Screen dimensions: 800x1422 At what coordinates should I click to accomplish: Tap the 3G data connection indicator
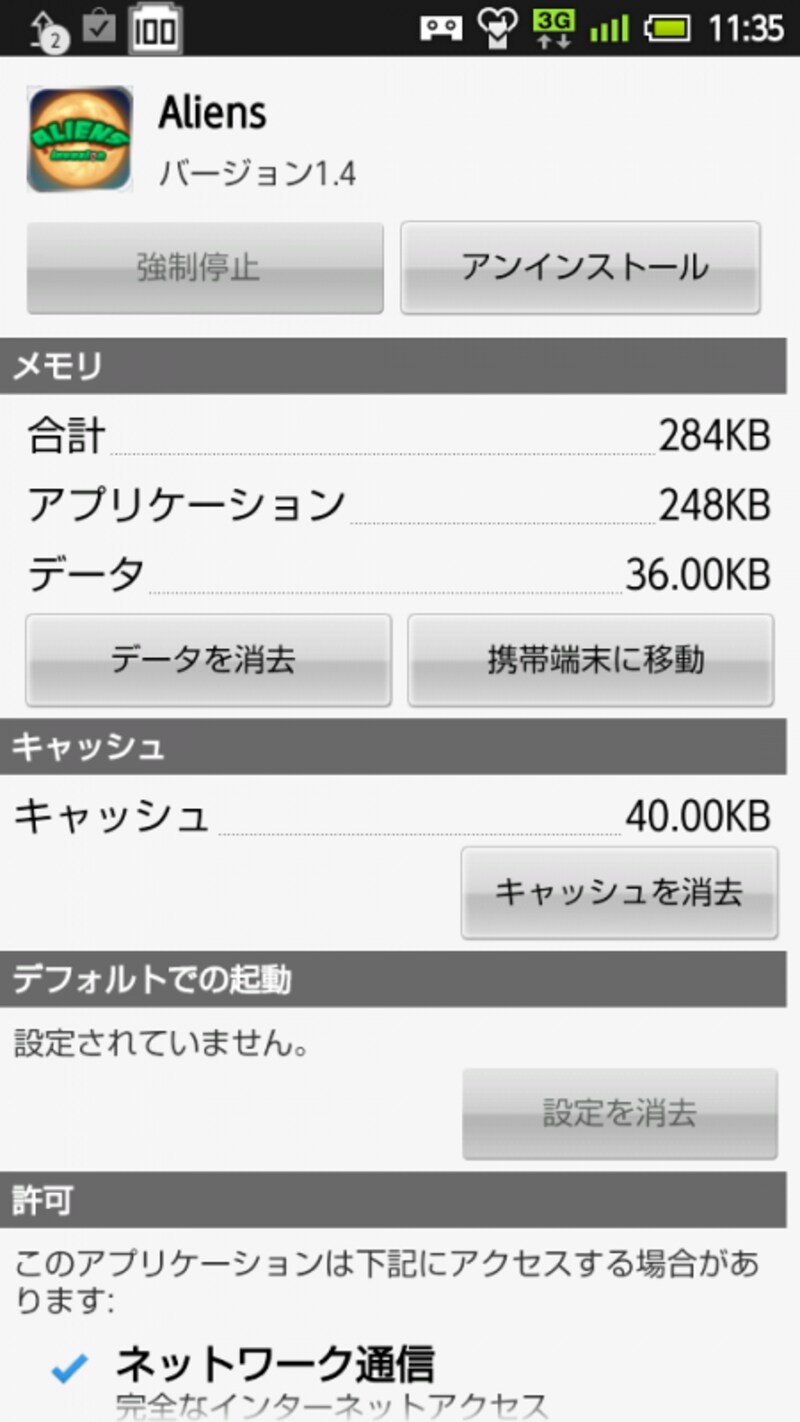point(556,28)
